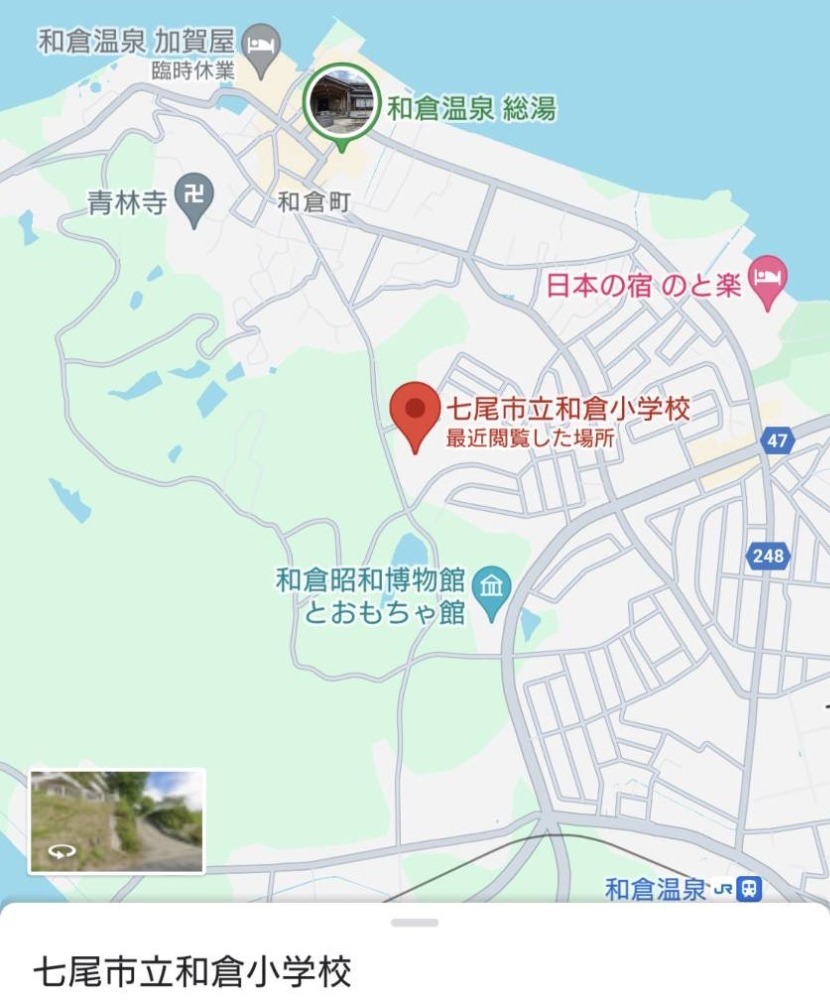Screen dimensions: 830x1000
Task: Open the Street View thumbnail preview
Action: pos(116,821)
